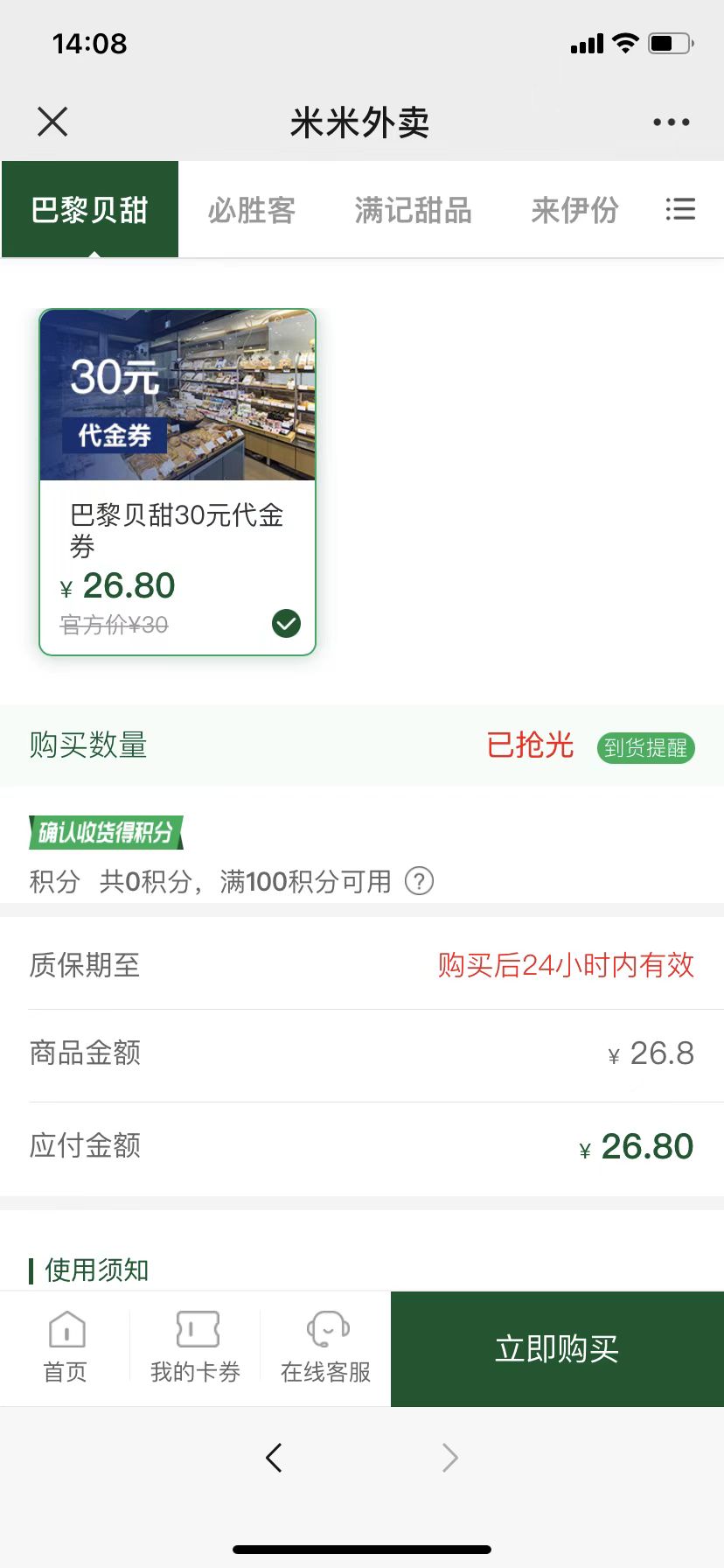This screenshot has height=1568, width=724.
Task: Tap 立即购买 to buy now
Action: pyautogui.click(x=557, y=1348)
